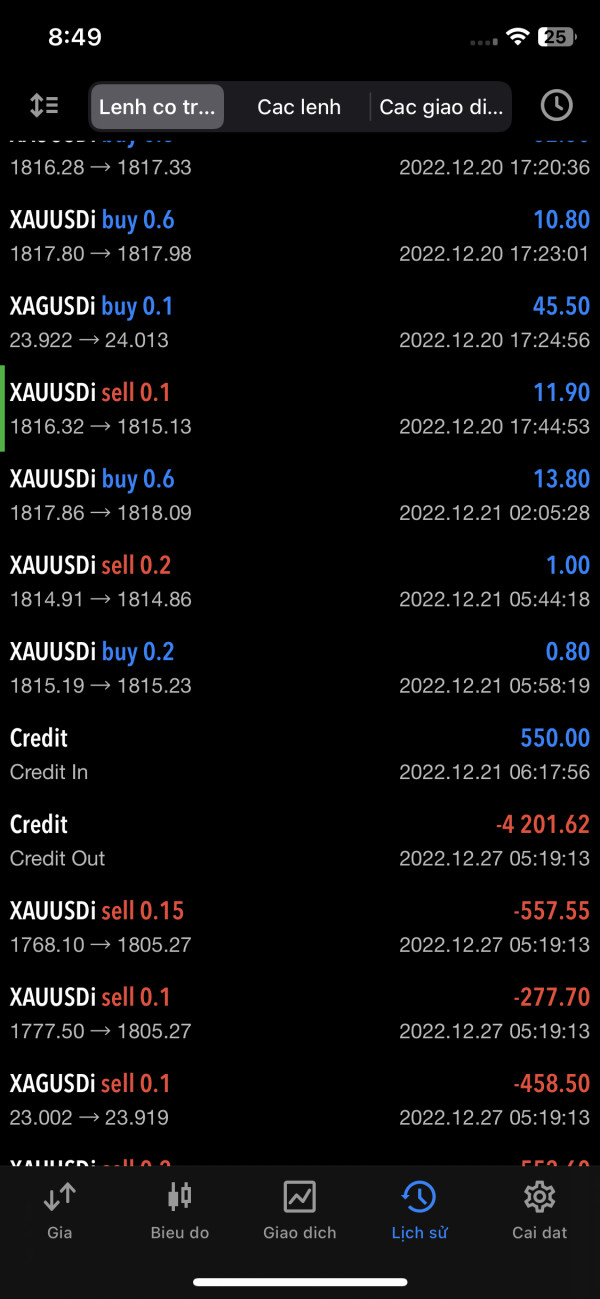
Task: Open the XAGUSDi buy 0.1 trade with profit 45.50
Action: (x=300, y=322)
